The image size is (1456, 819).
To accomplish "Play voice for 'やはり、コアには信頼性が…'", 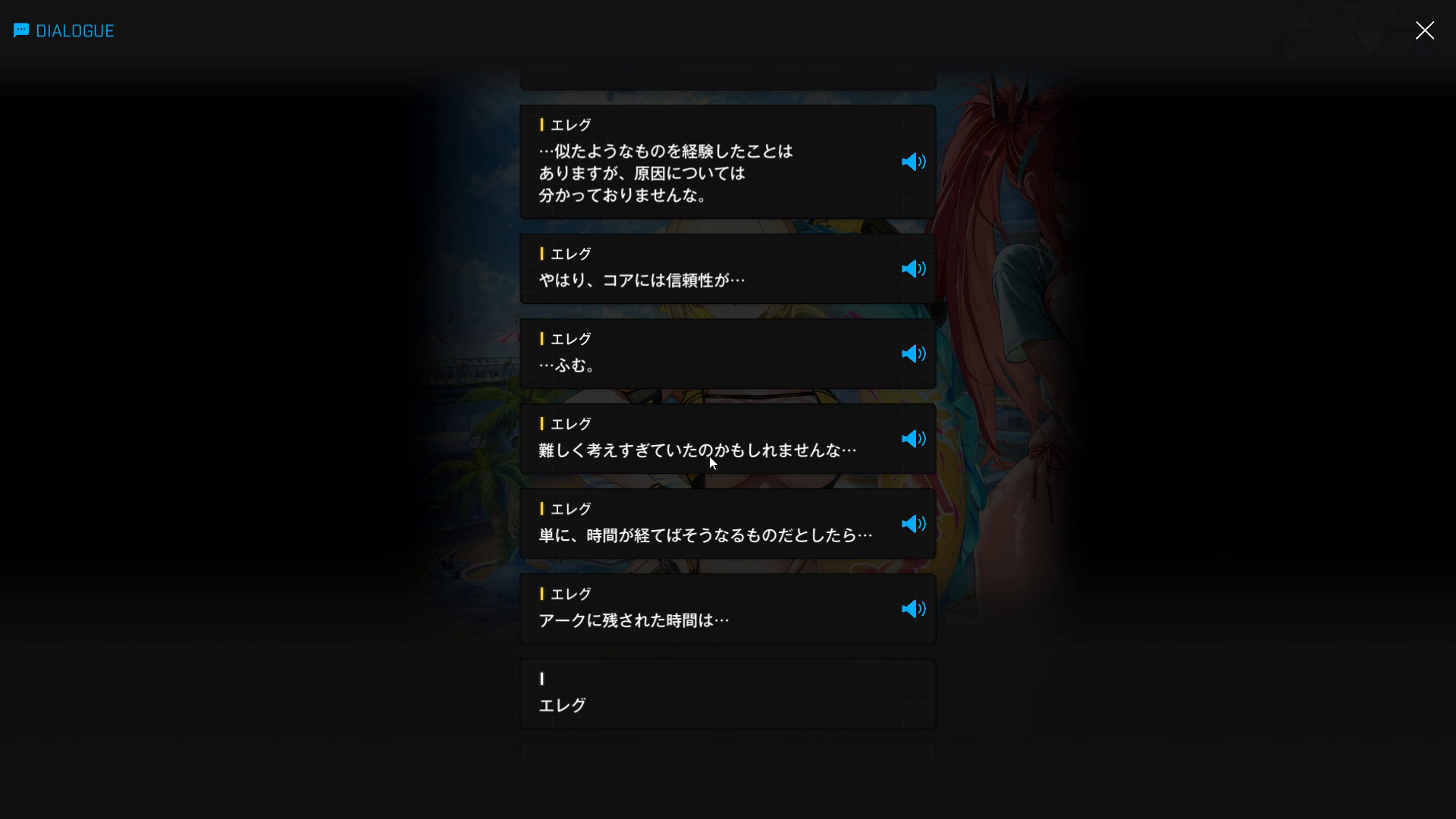I will pyautogui.click(x=913, y=269).
